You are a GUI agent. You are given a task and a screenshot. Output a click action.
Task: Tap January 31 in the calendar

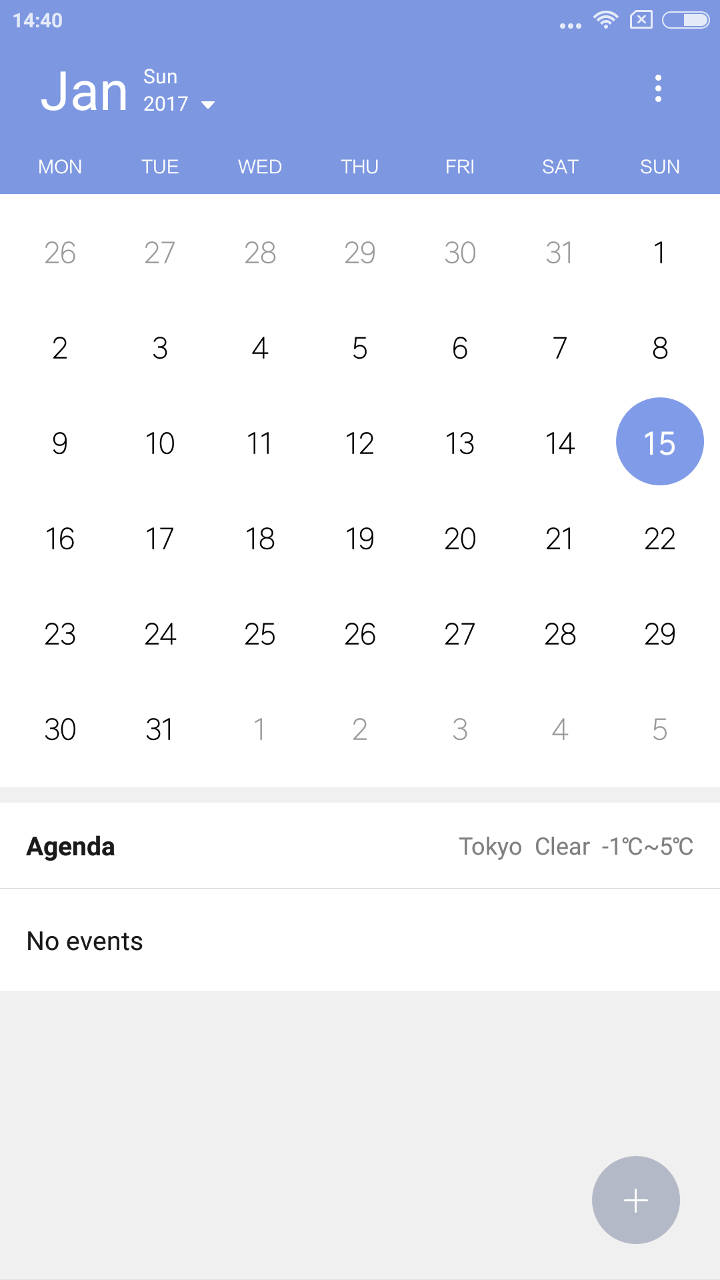click(160, 729)
